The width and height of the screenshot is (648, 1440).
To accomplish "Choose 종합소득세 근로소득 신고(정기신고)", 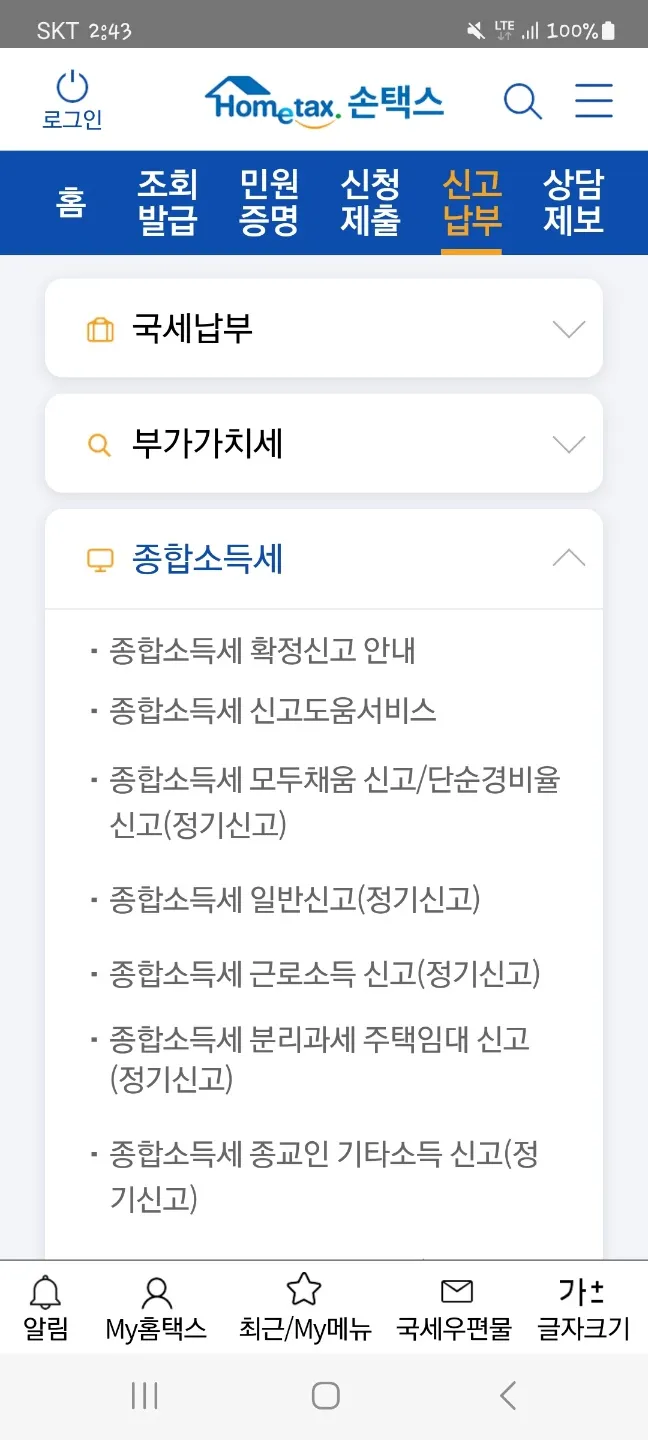I will (324, 972).
